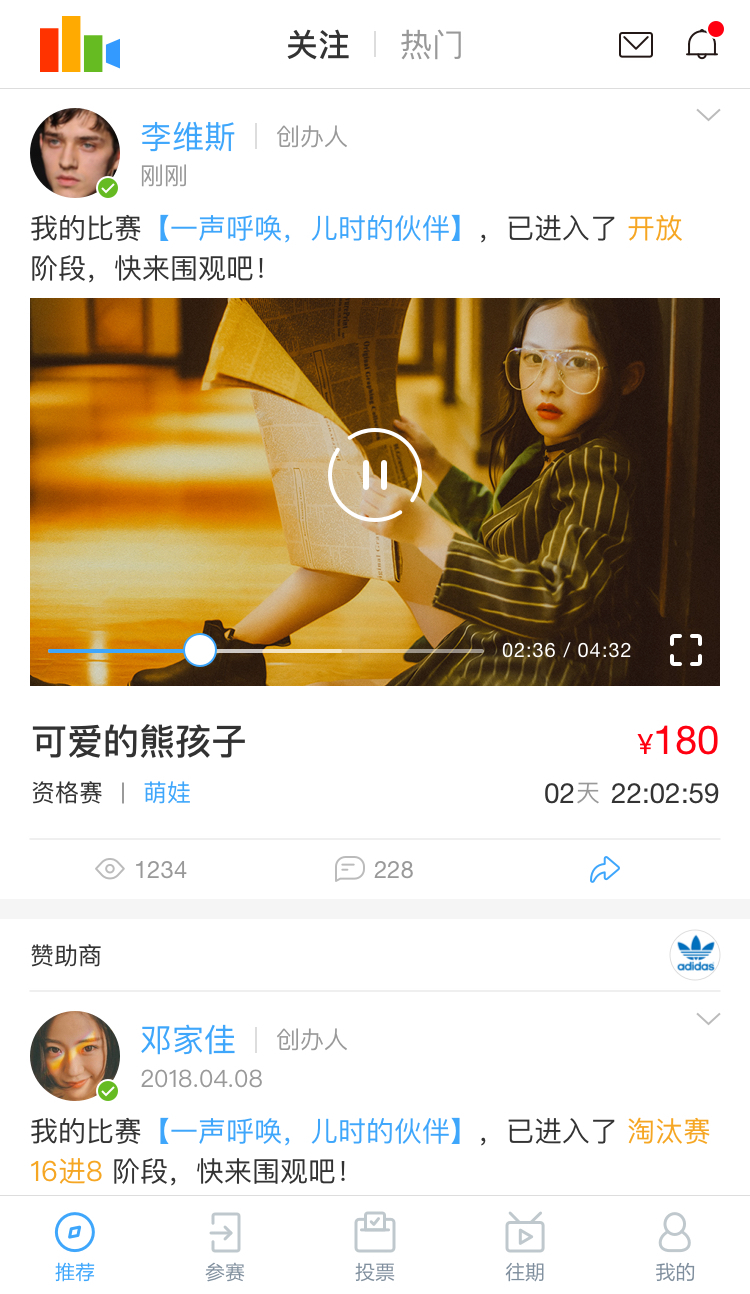Image resolution: width=750 pixels, height=1294 pixels.
Task: Switch to the 关注 tab
Action: [x=318, y=45]
